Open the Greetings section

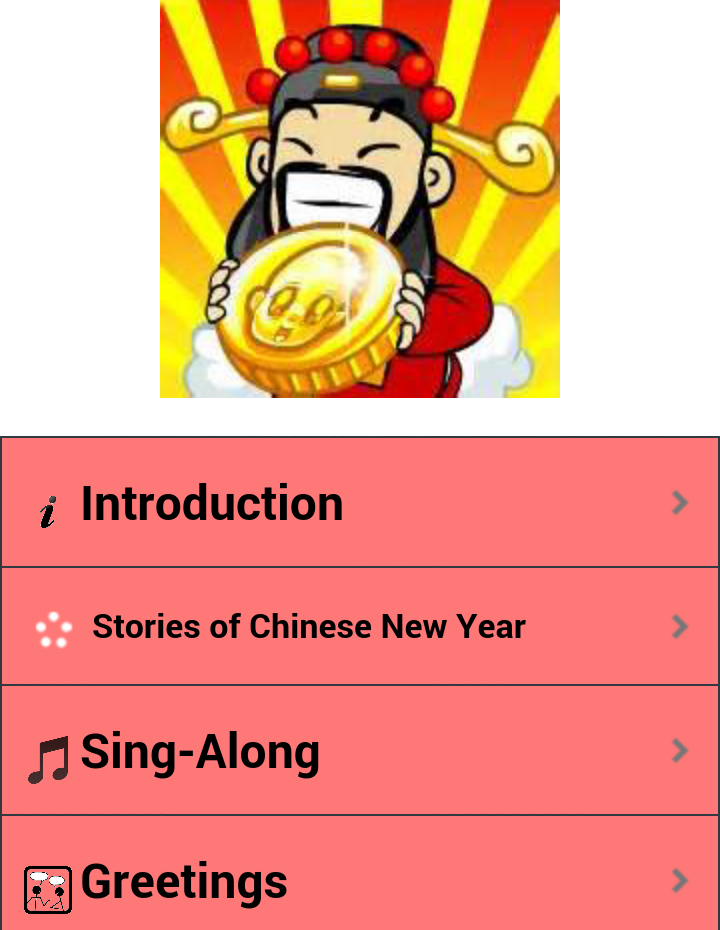(360, 873)
